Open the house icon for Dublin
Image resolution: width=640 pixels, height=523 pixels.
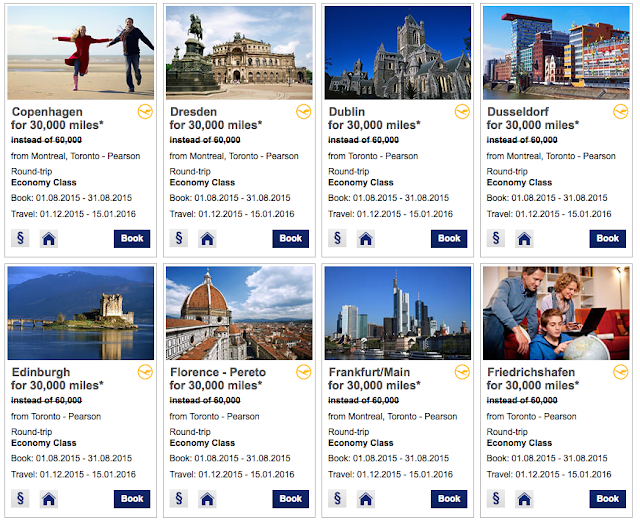pyautogui.click(x=365, y=238)
